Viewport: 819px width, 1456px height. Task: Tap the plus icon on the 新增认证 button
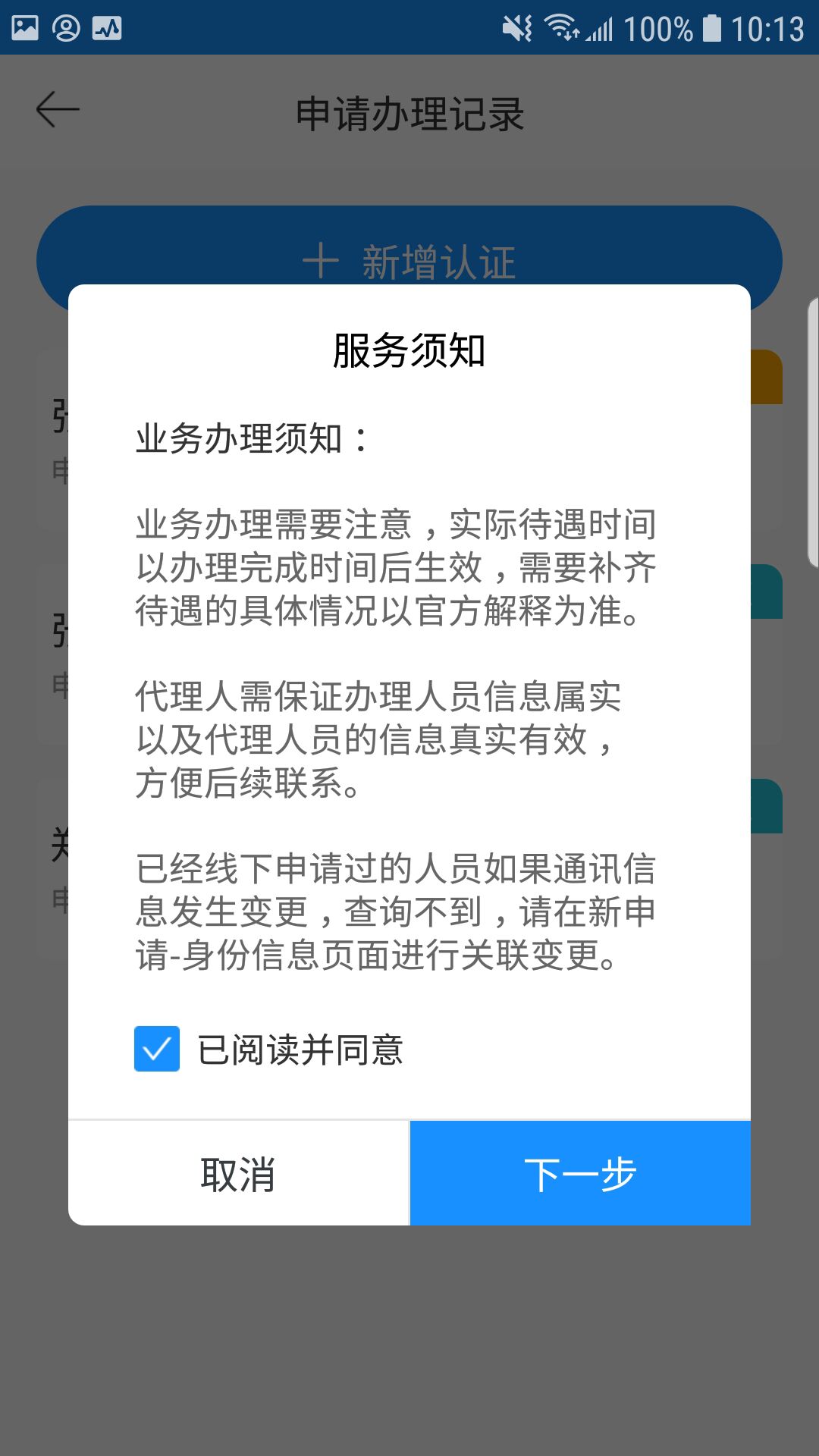pos(322,260)
